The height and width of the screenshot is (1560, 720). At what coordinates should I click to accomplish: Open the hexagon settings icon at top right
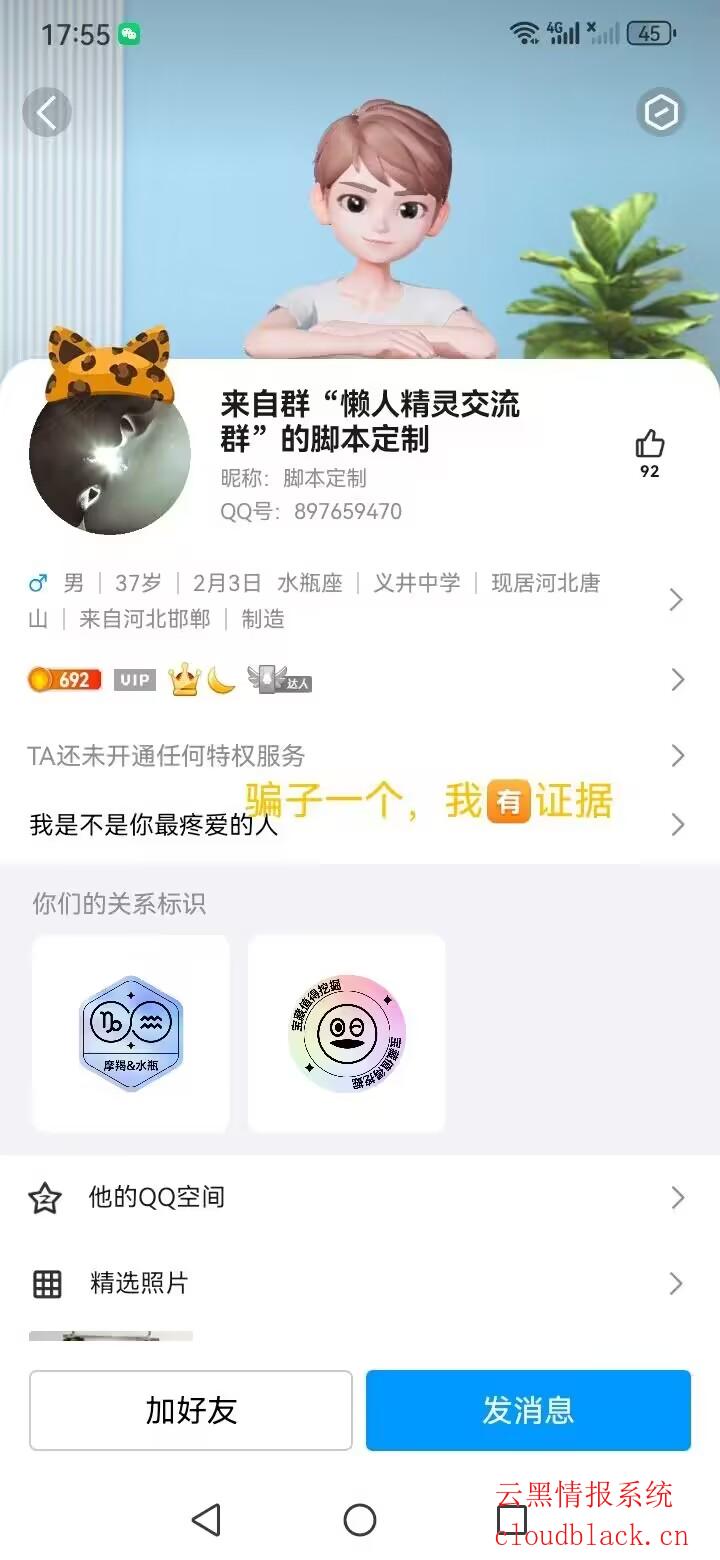point(661,113)
